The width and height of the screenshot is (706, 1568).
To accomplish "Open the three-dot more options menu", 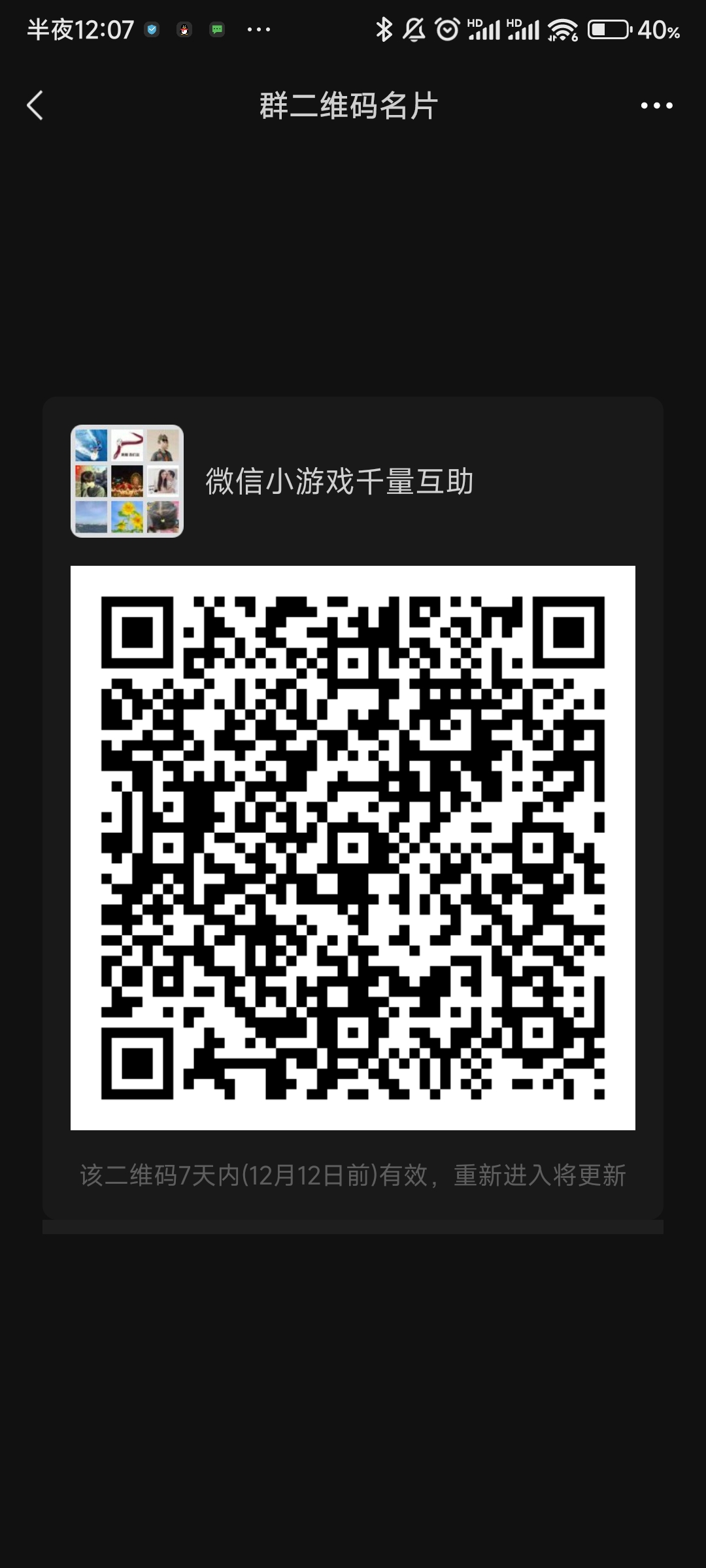I will coord(656,105).
